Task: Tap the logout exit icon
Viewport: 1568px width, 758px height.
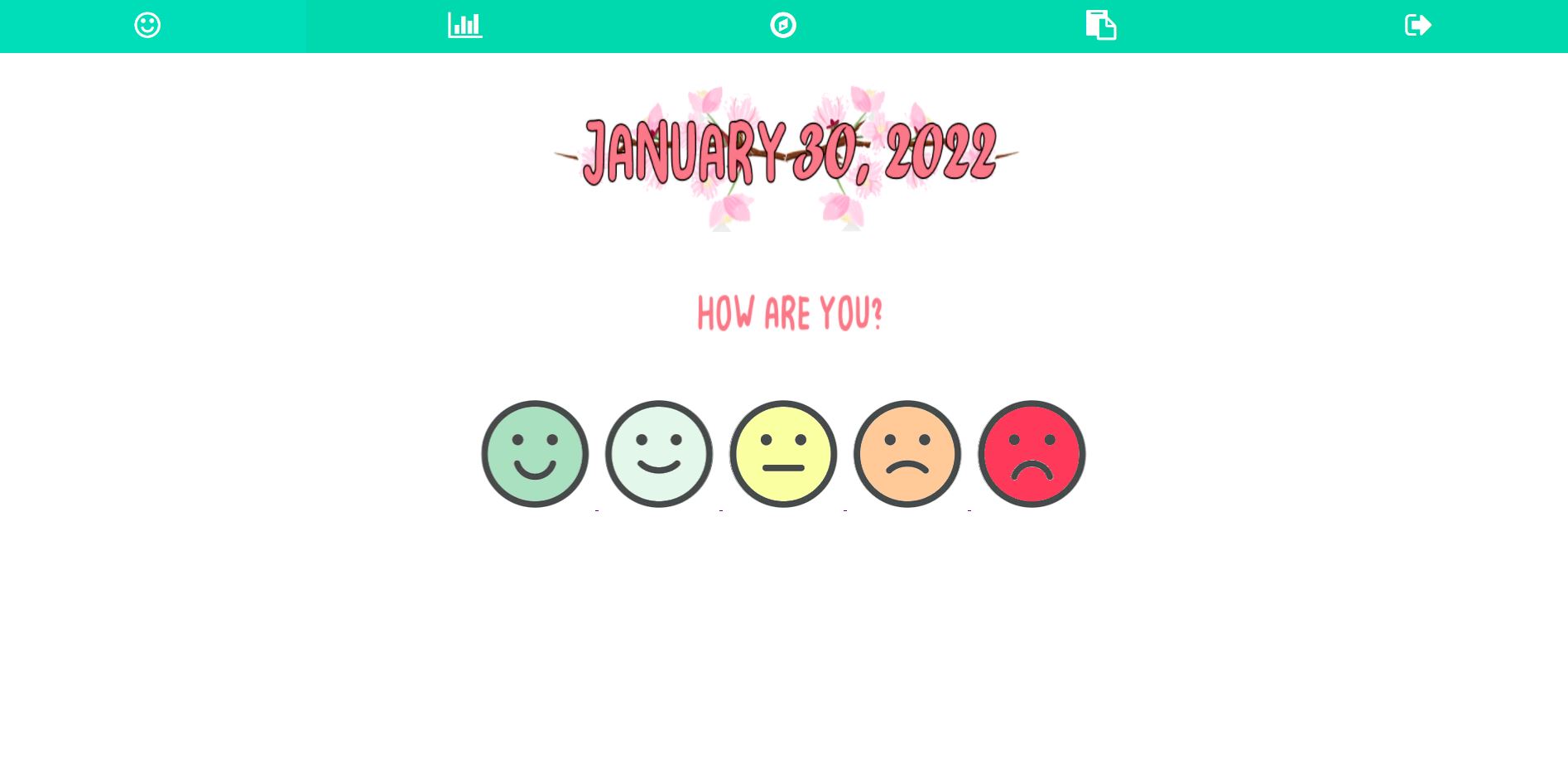Action: (x=1418, y=26)
